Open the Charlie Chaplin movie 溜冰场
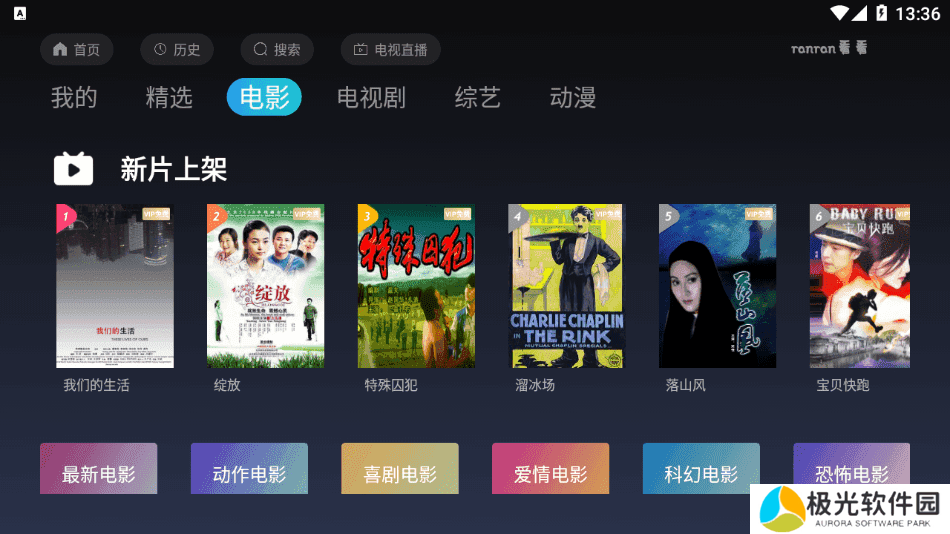Viewport: 950px width, 534px height. click(x=567, y=286)
